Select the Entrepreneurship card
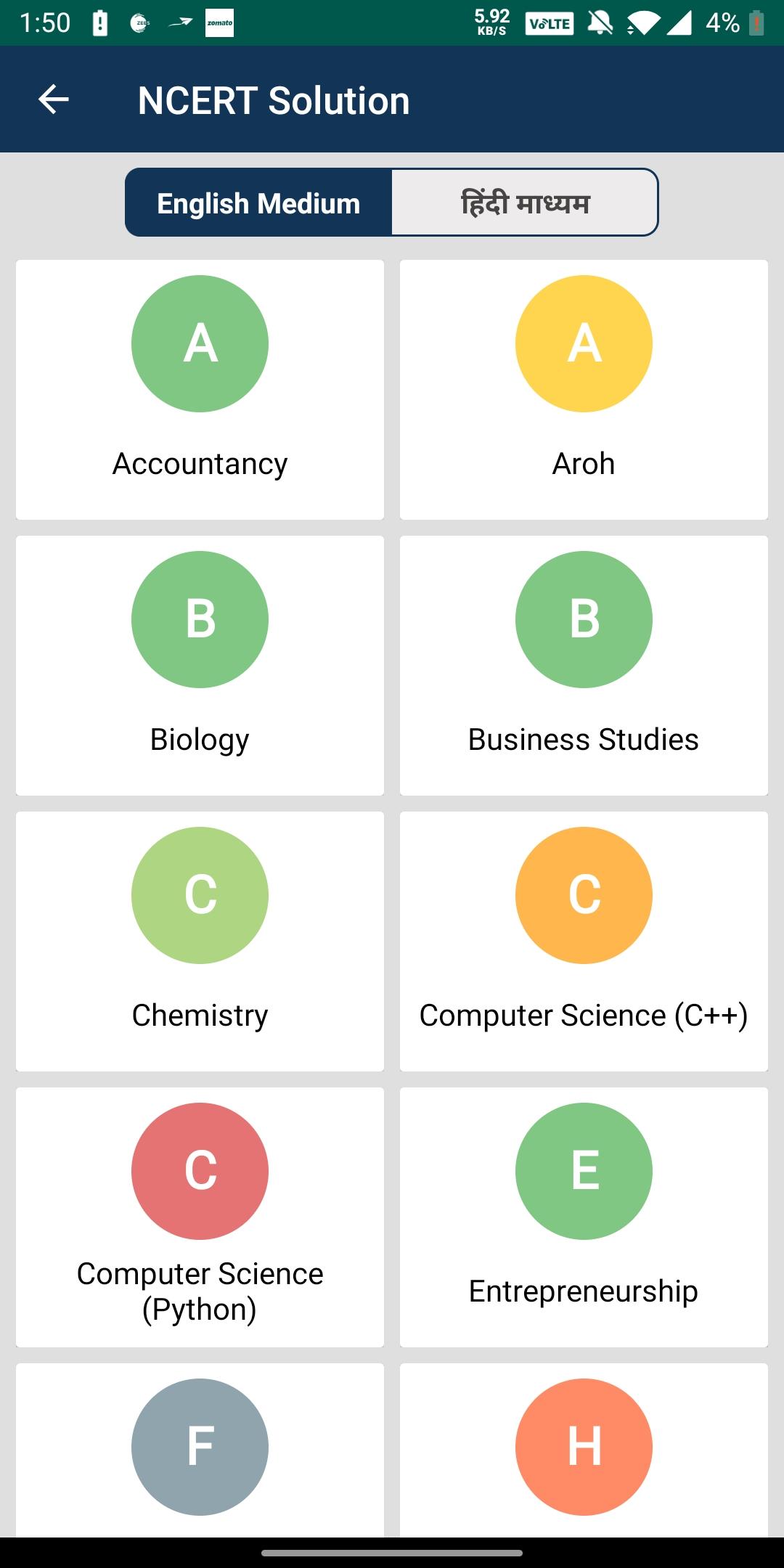The height and width of the screenshot is (1568, 784). [584, 1217]
